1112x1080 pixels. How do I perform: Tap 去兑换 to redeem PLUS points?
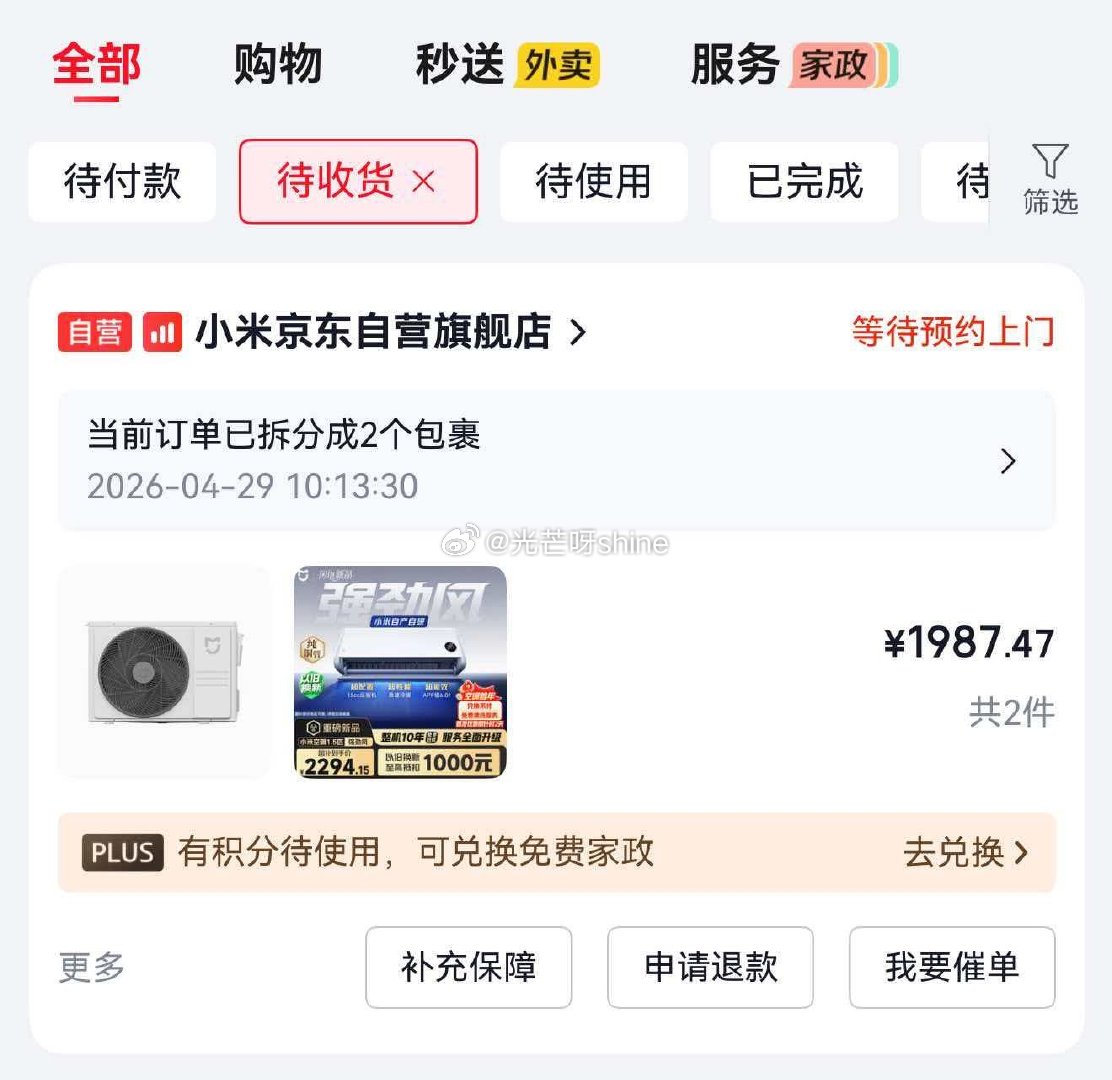[964, 852]
